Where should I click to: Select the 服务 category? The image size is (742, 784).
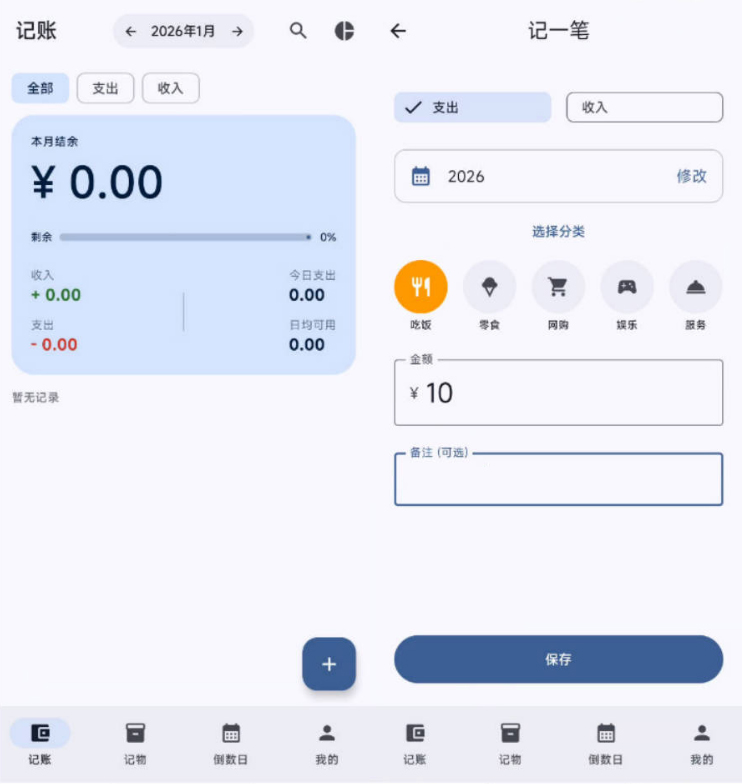tap(695, 287)
